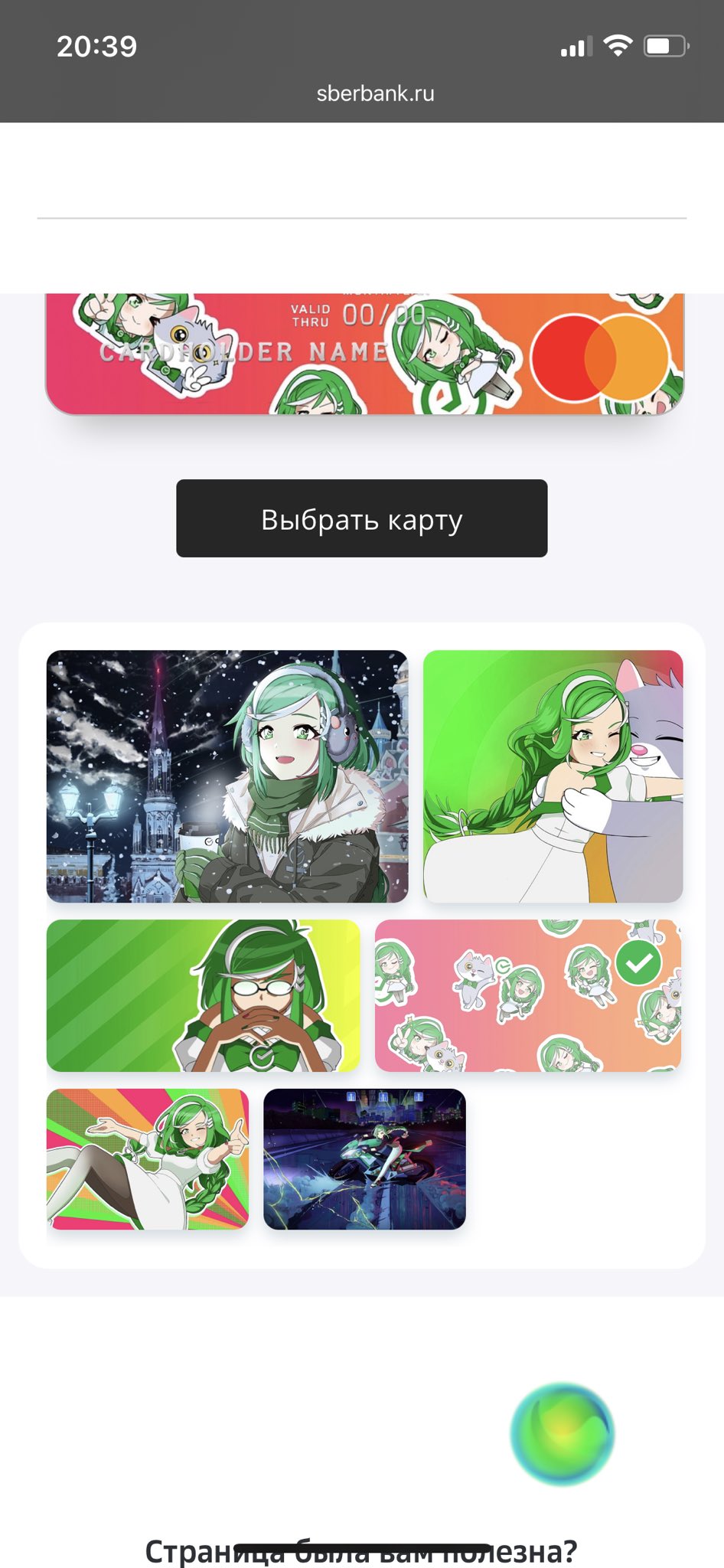Tap the sberbank.ru address bar
Screen dimensions: 724x1568
coord(375,93)
